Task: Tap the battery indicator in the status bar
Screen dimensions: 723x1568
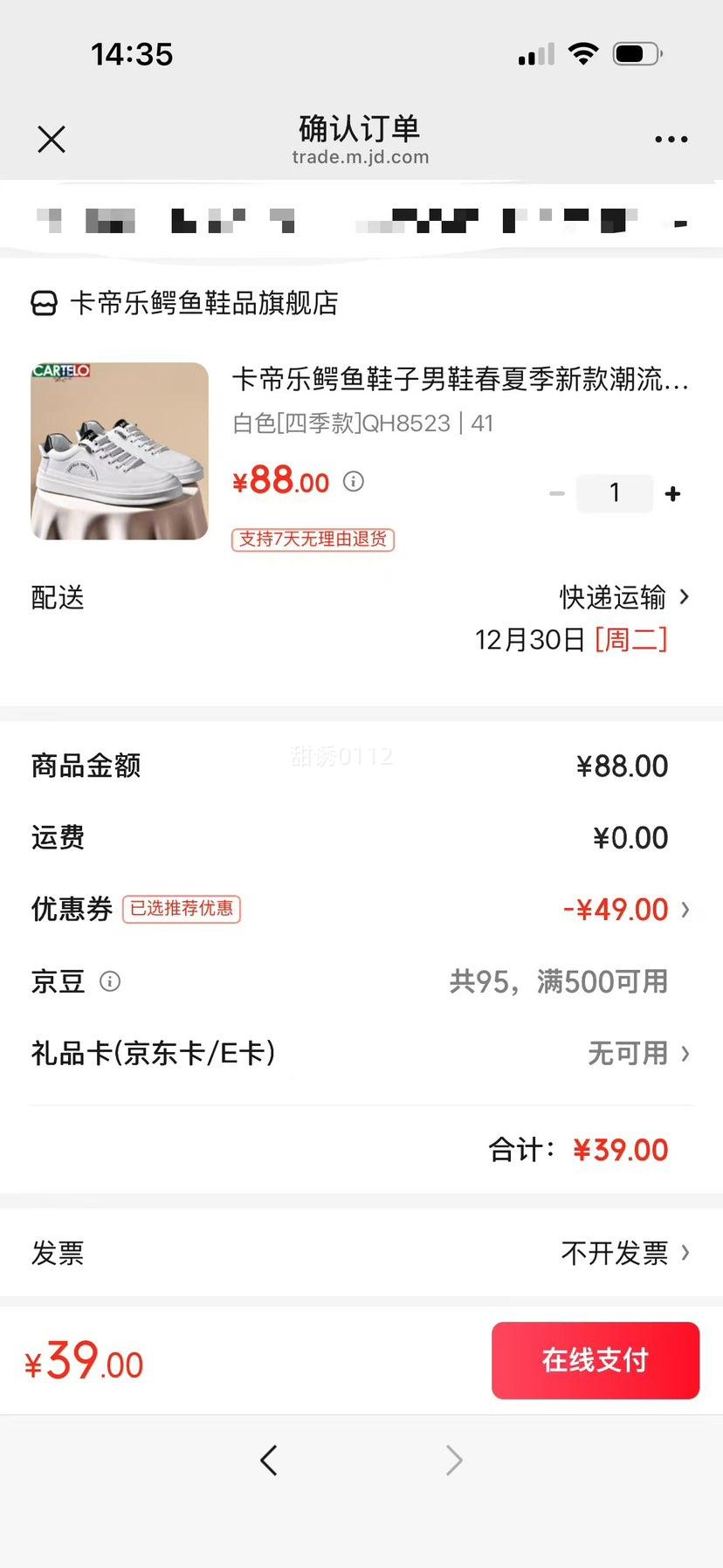Action: pyautogui.click(x=637, y=52)
